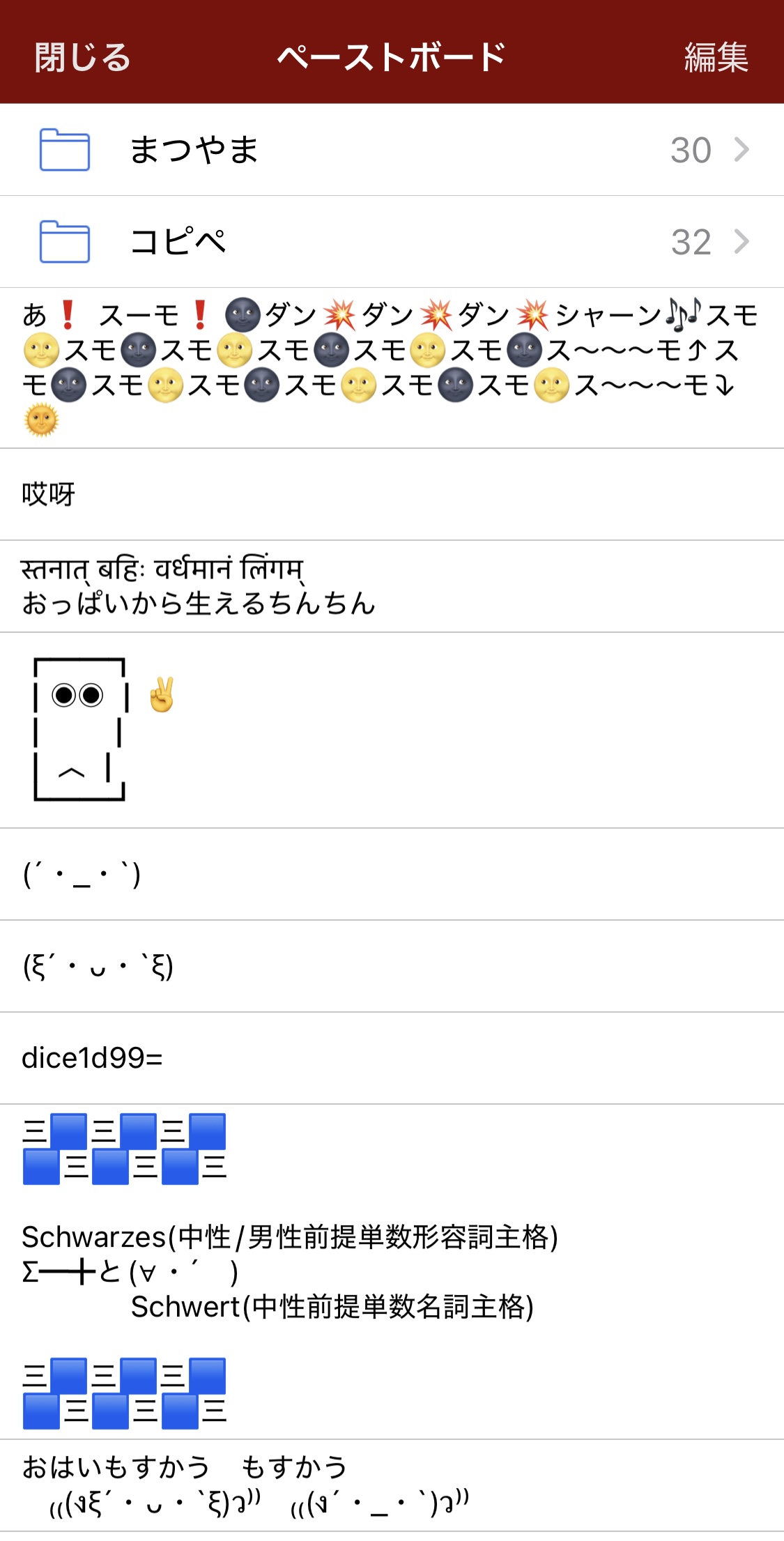Image resolution: width=784 pixels, height=1541 pixels.
Task: Tap 閉じる to close the pasteboard
Action: coord(82,57)
